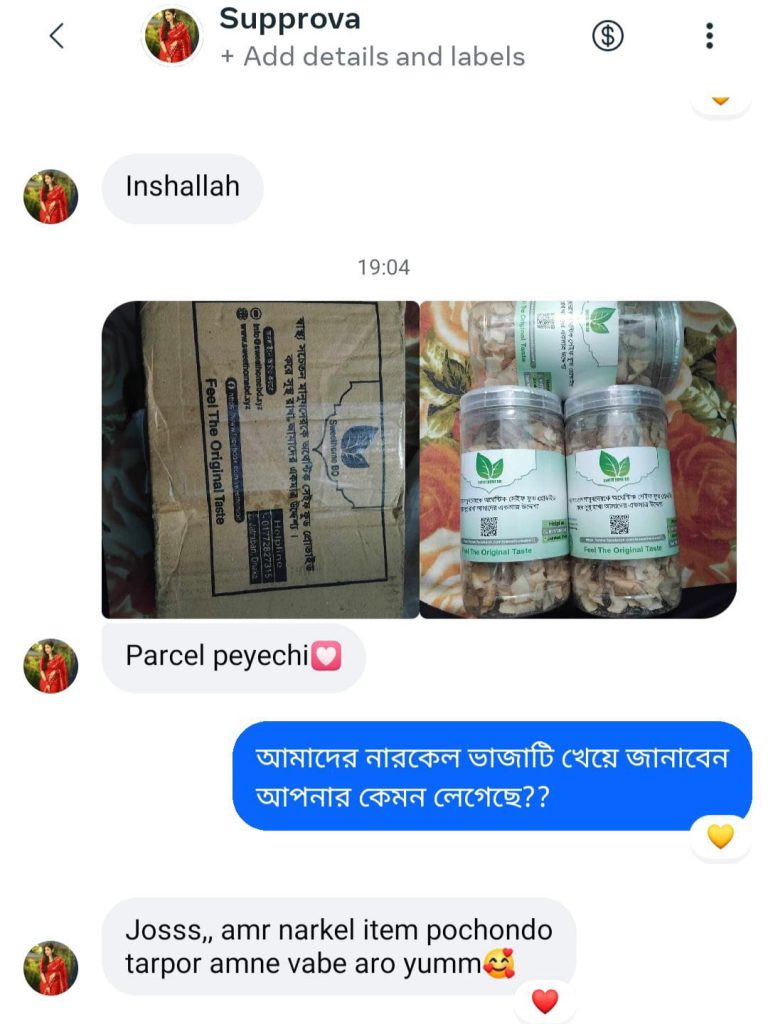View the red heart reaction on Josss message
The image size is (768, 1024).
click(545, 1001)
